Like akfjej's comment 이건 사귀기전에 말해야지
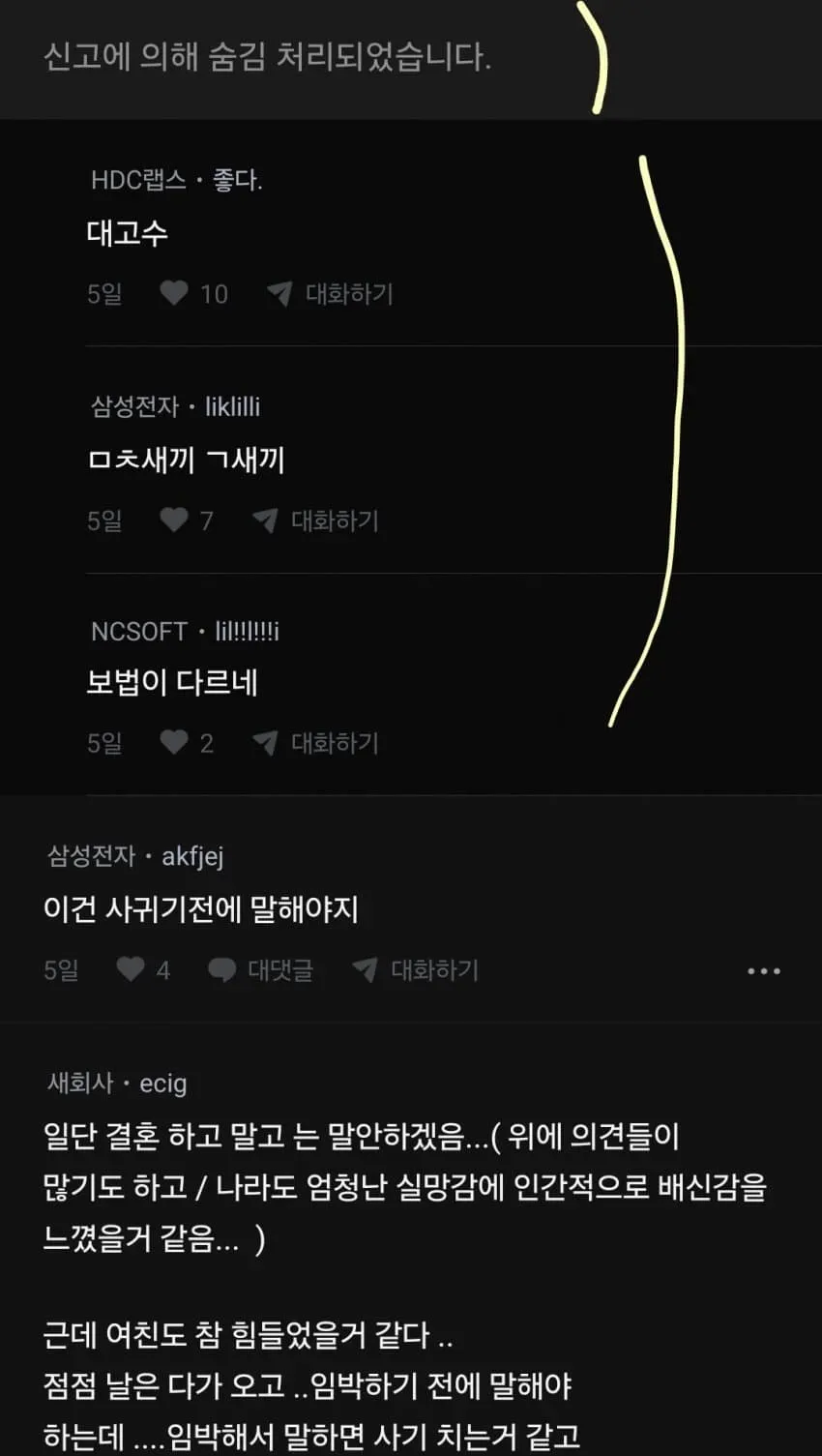 [143, 969]
